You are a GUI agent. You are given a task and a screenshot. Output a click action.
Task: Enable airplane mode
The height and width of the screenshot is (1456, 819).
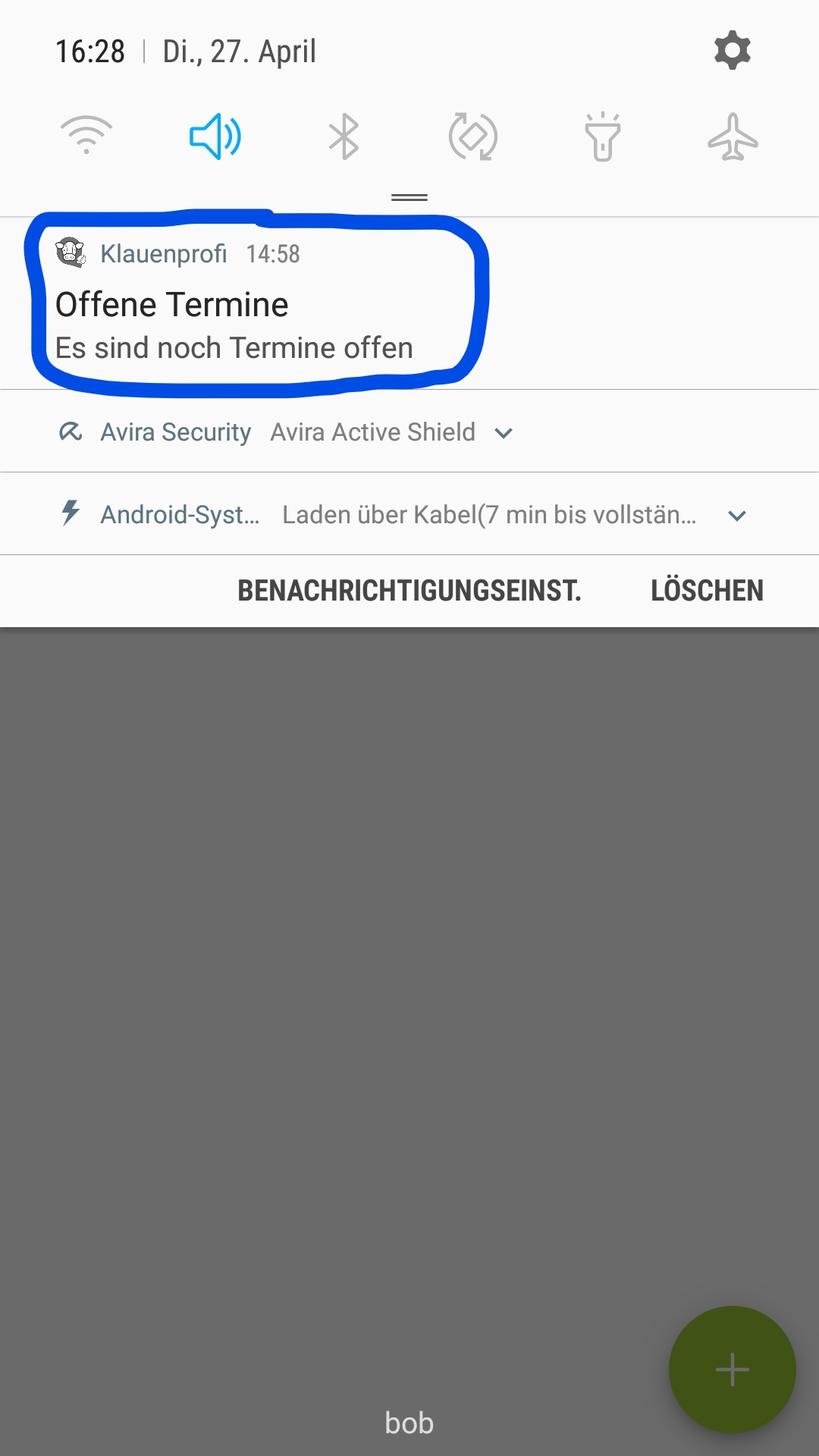tap(733, 136)
